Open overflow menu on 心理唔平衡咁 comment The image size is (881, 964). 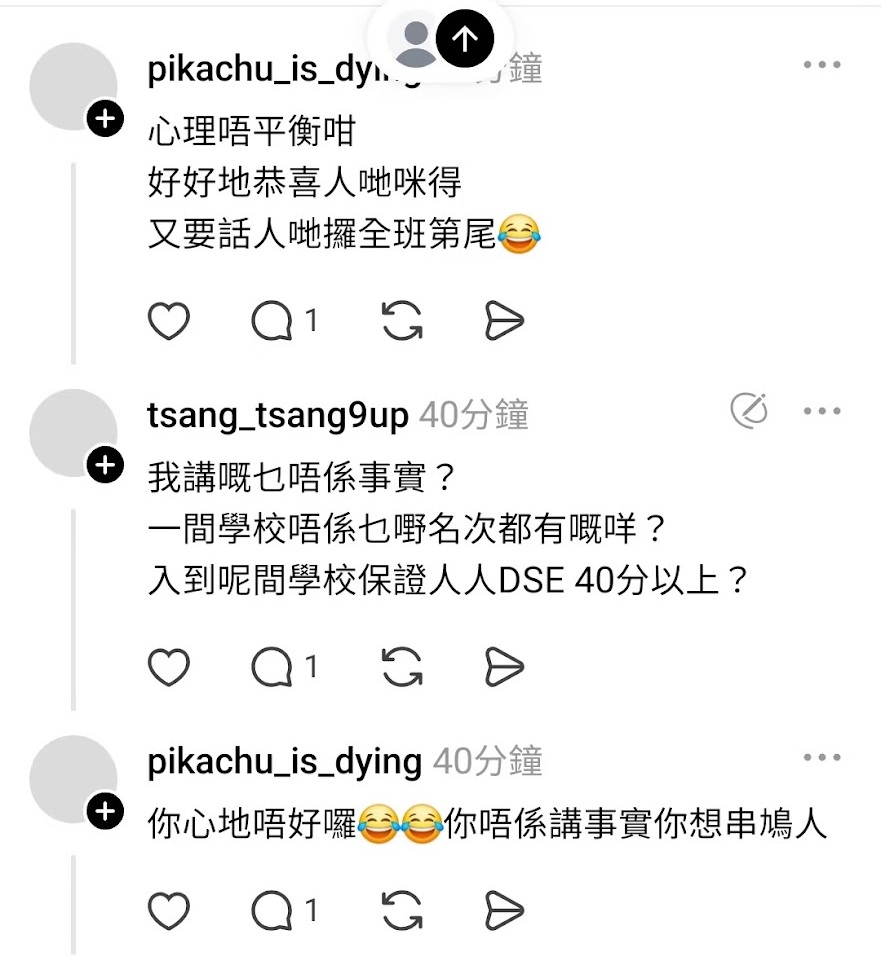(x=822, y=65)
